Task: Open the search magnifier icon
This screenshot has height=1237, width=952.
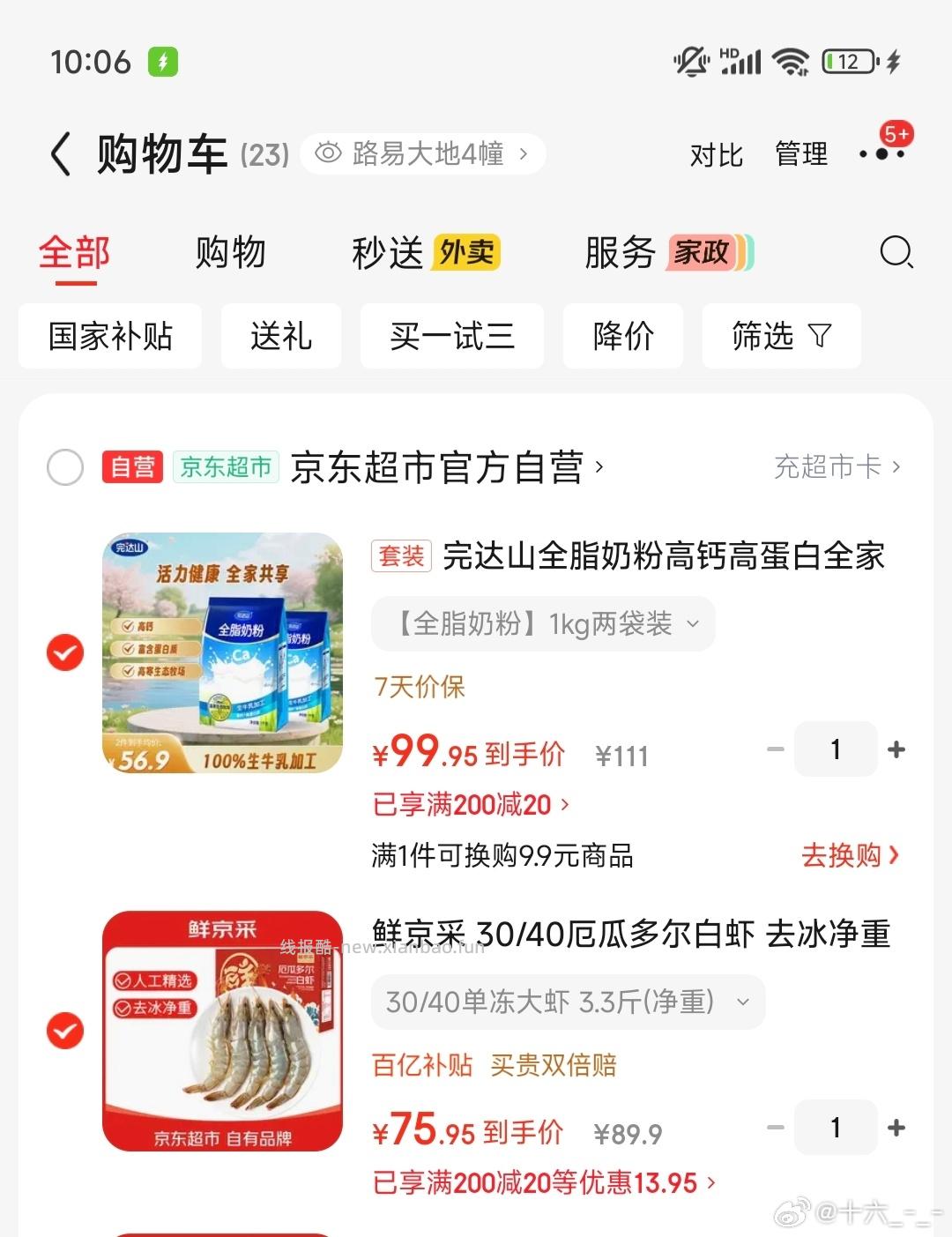Action: pos(896,253)
